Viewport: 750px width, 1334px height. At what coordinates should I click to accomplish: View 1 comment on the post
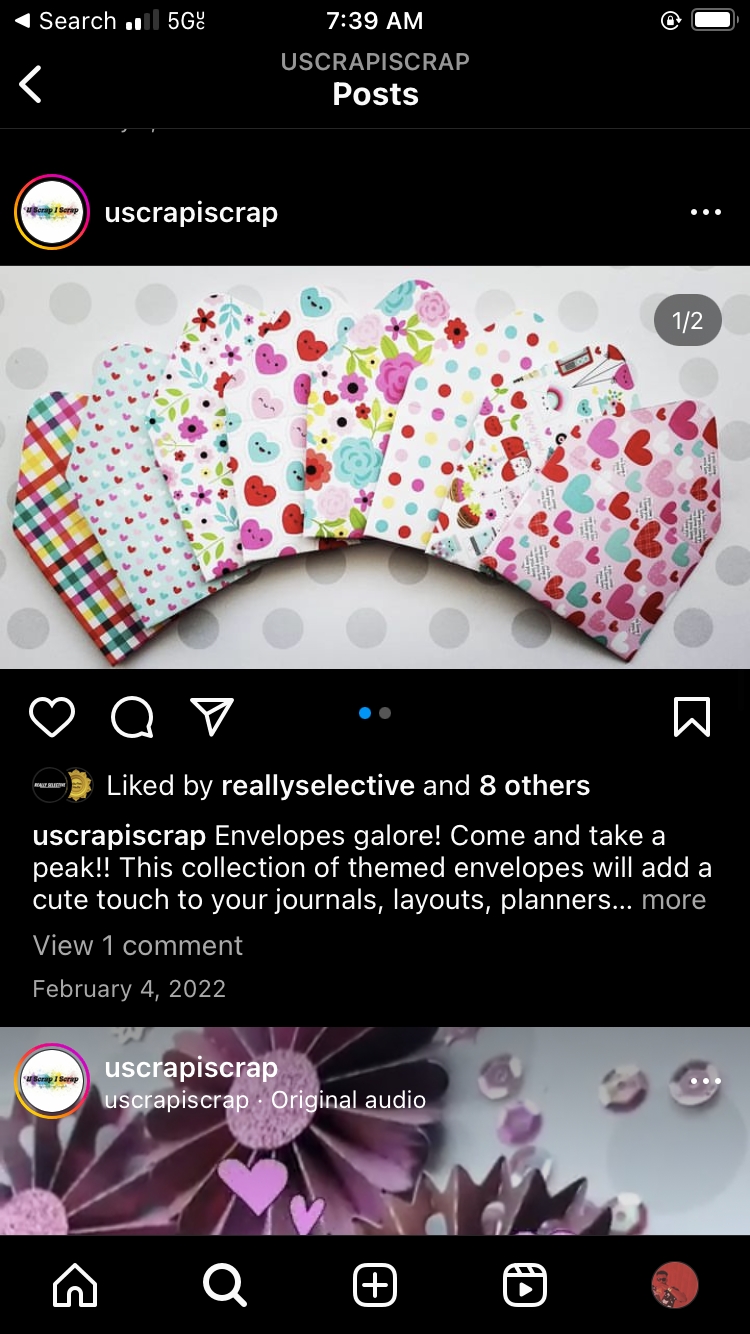tap(138, 945)
